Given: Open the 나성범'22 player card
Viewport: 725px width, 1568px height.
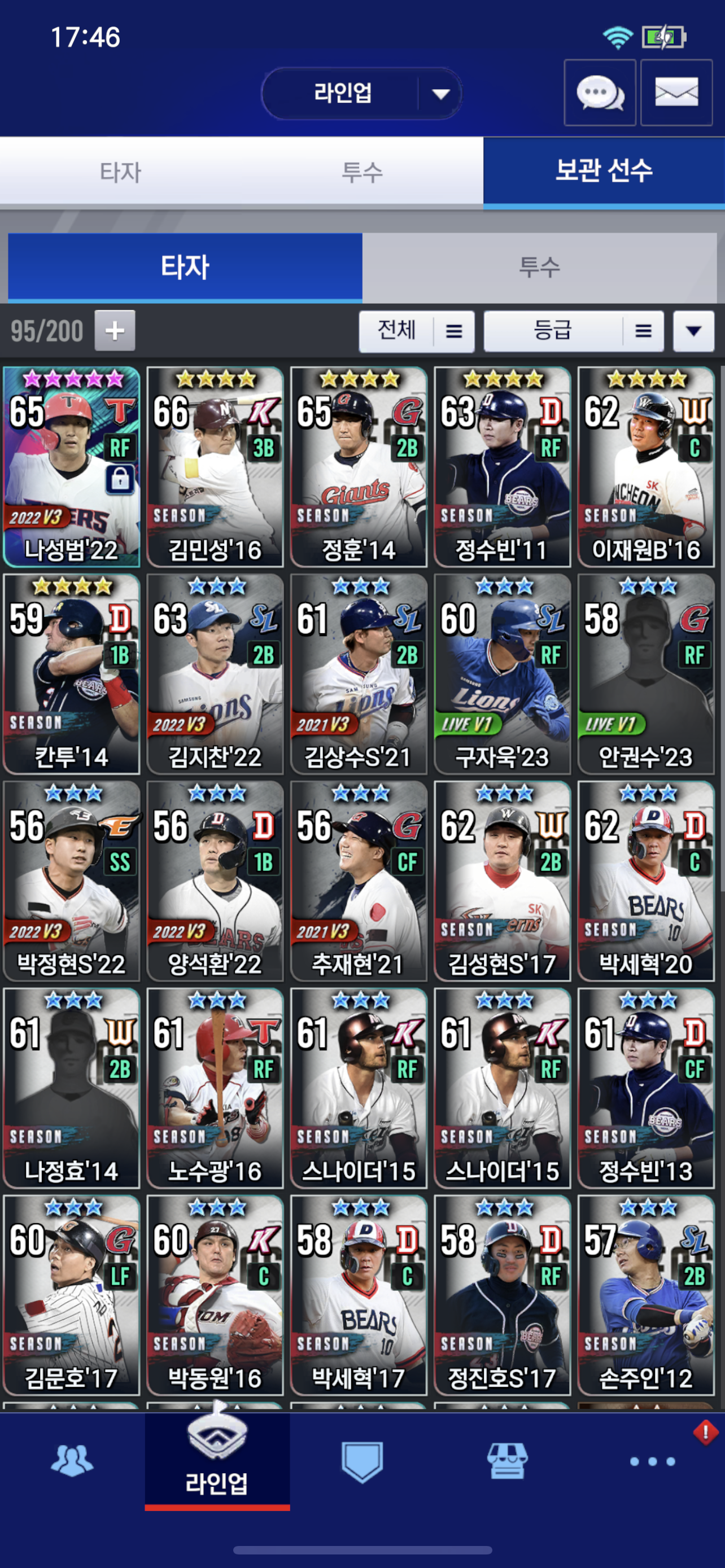Looking at the screenshot, I should point(71,467).
